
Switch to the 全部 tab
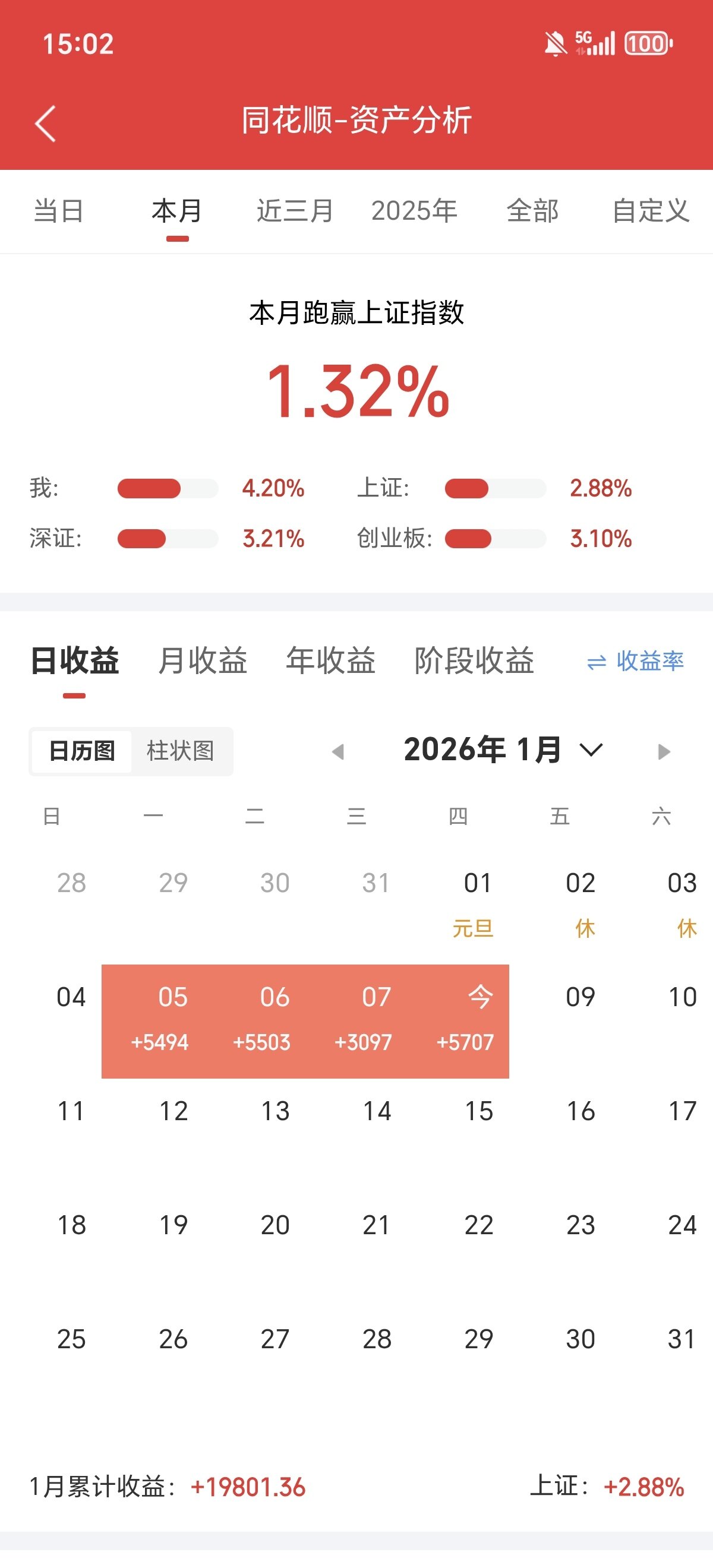(x=532, y=211)
